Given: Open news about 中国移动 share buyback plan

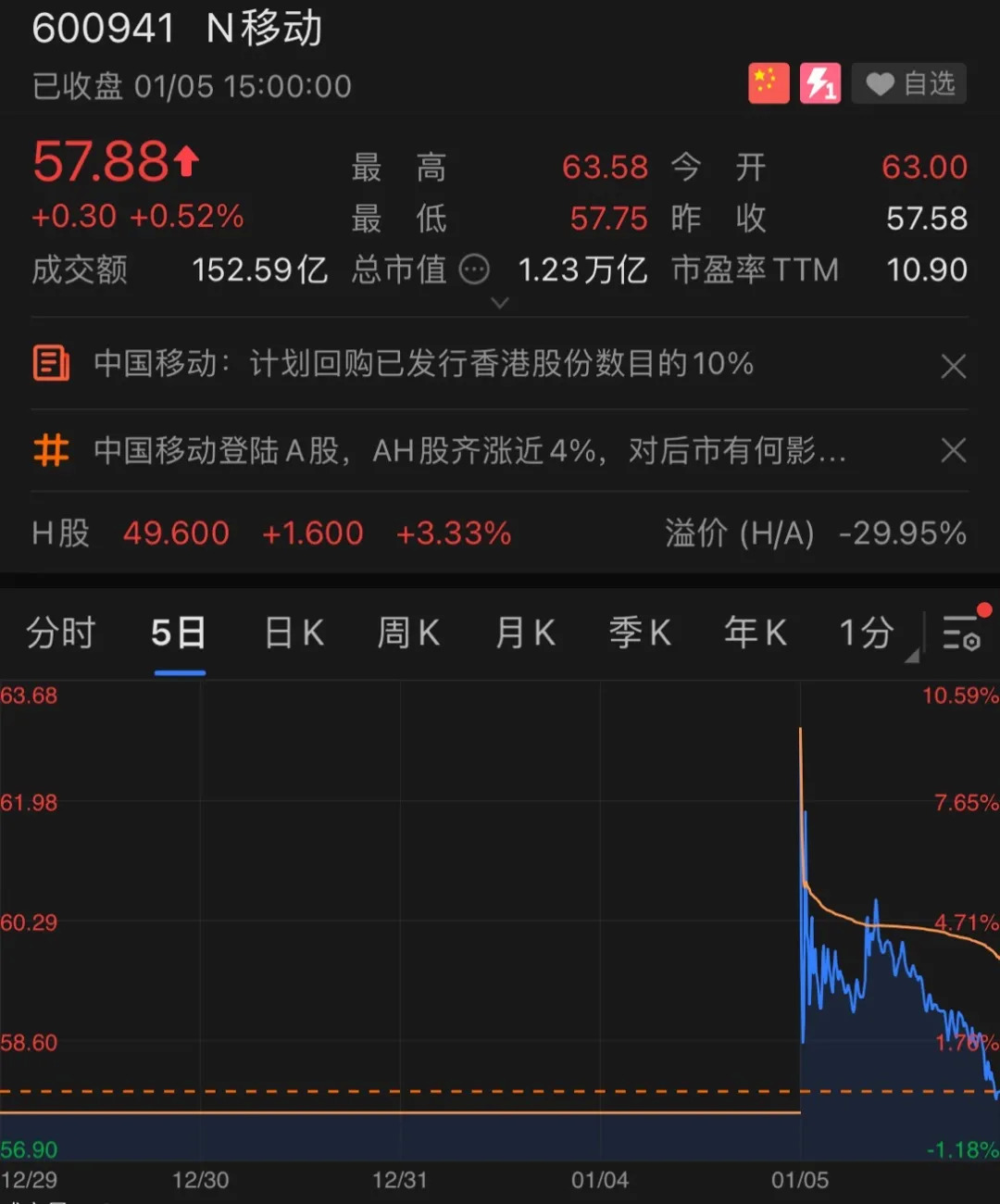Looking at the screenshot, I should tap(423, 364).
